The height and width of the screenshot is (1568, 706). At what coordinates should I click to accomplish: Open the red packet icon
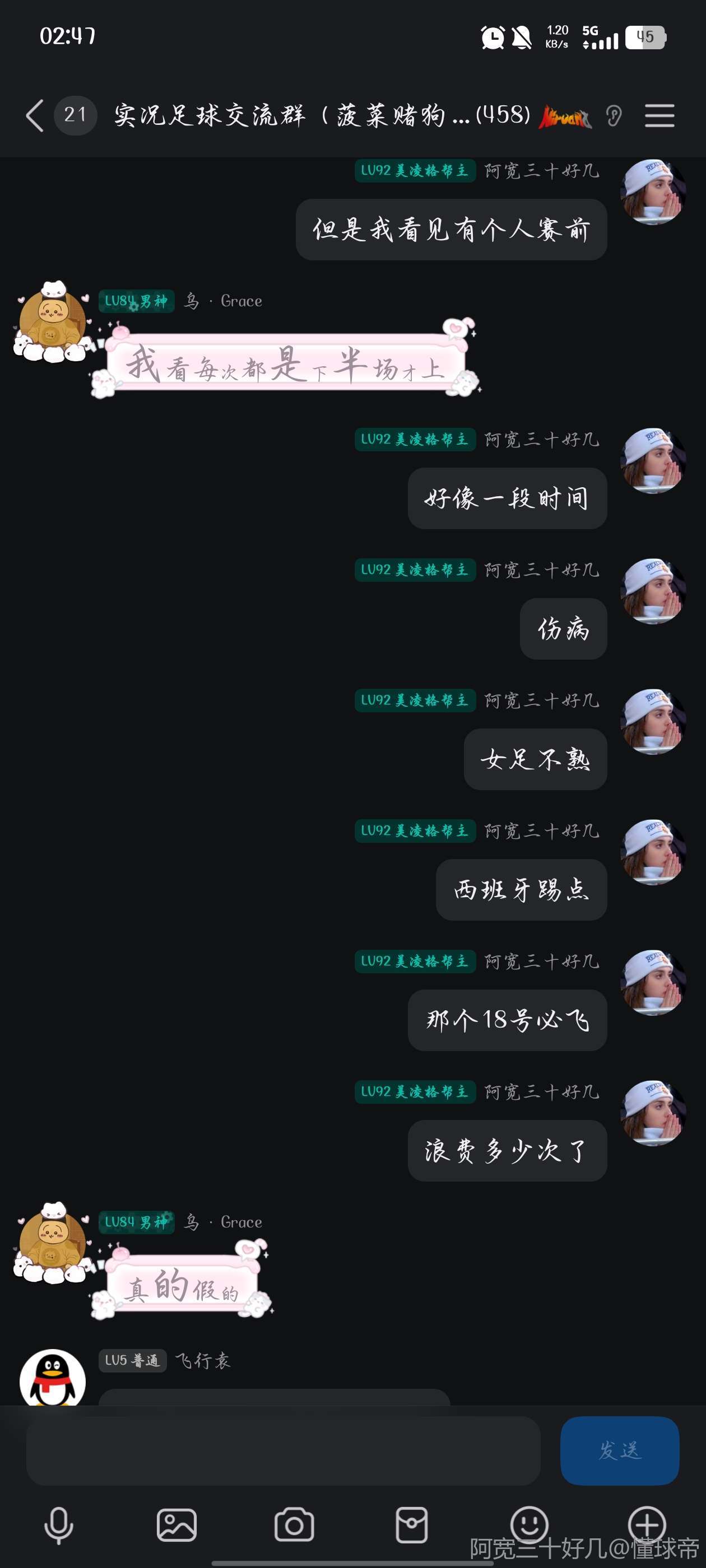(411, 1525)
